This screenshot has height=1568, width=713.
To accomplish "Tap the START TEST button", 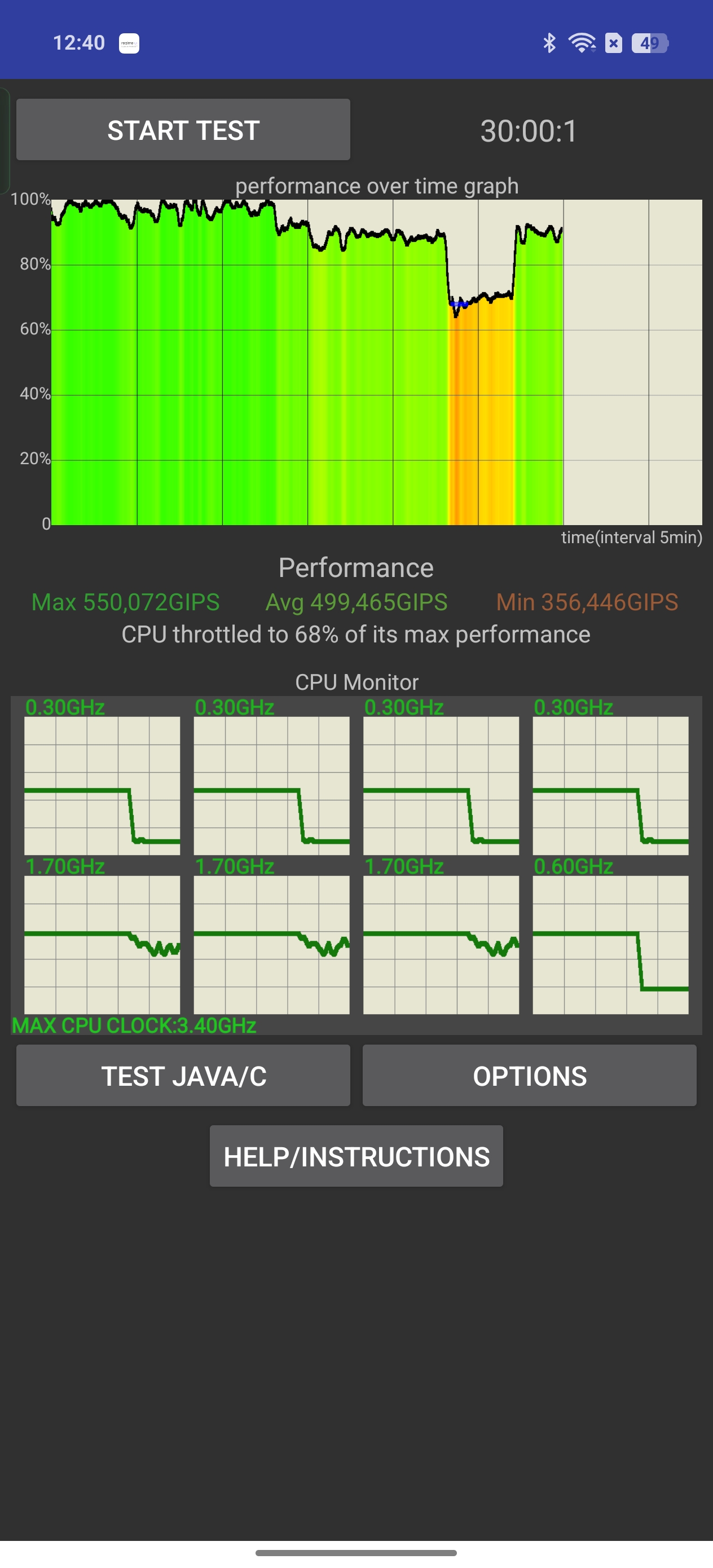I will (183, 130).
